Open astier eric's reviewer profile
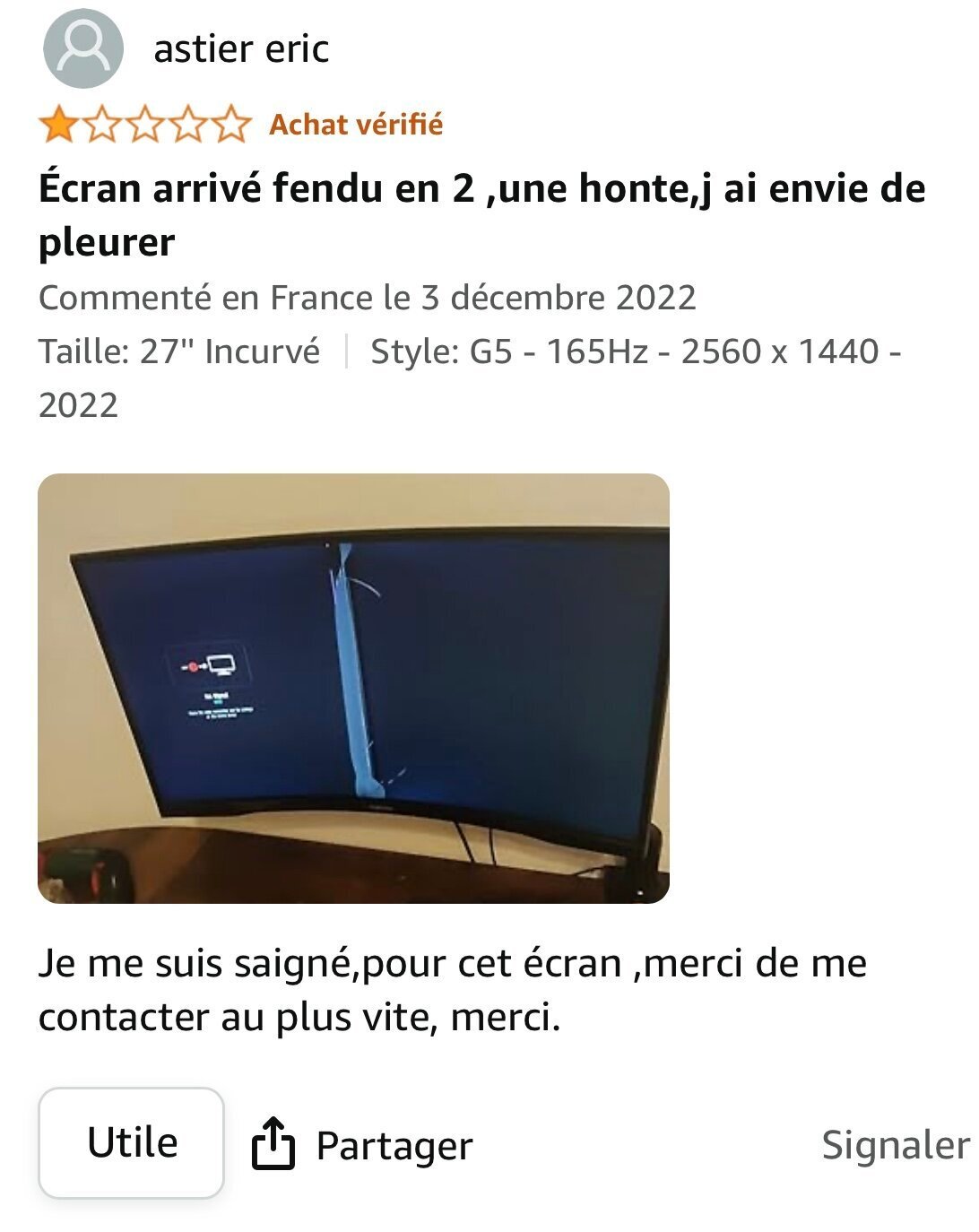The width and height of the screenshot is (979, 1232). coord(240,49)
